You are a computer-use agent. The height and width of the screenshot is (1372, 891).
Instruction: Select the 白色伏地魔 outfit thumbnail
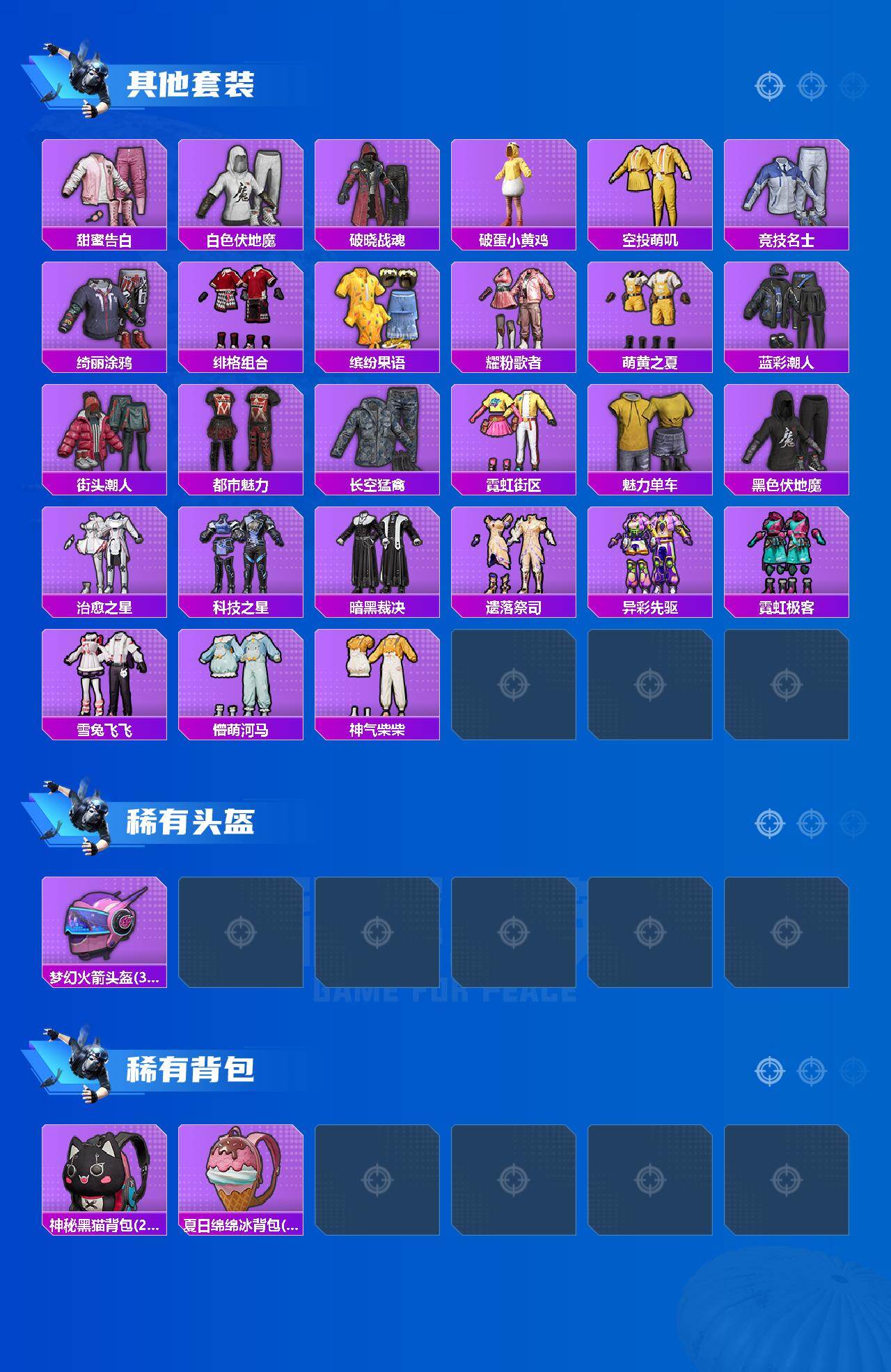(240, 186)
